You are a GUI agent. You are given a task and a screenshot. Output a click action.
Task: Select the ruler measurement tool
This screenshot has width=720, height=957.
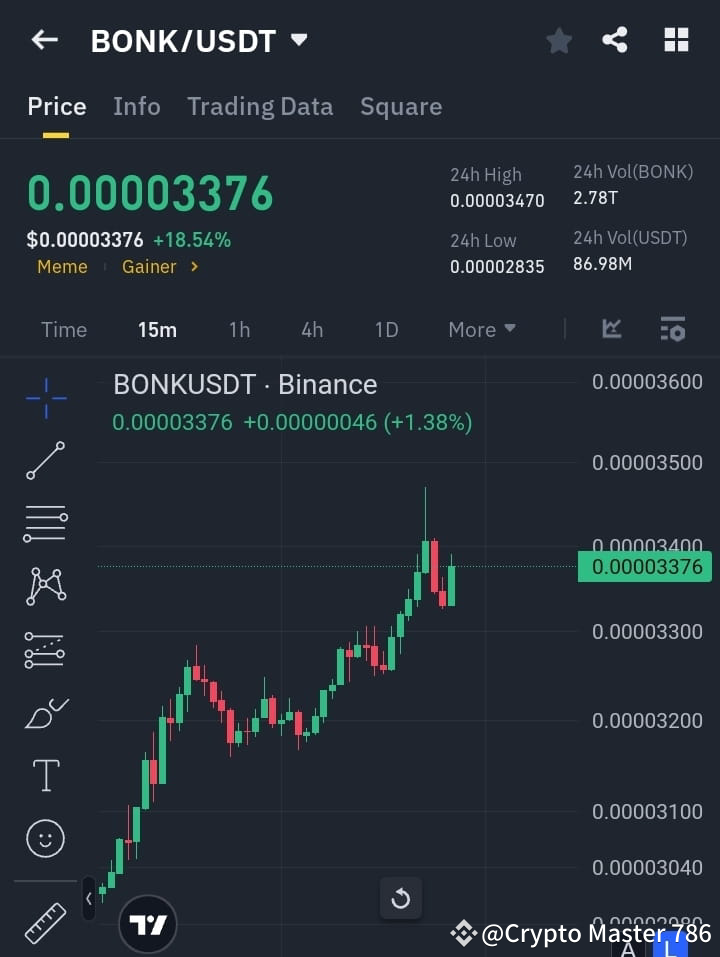tap(45, 922)
